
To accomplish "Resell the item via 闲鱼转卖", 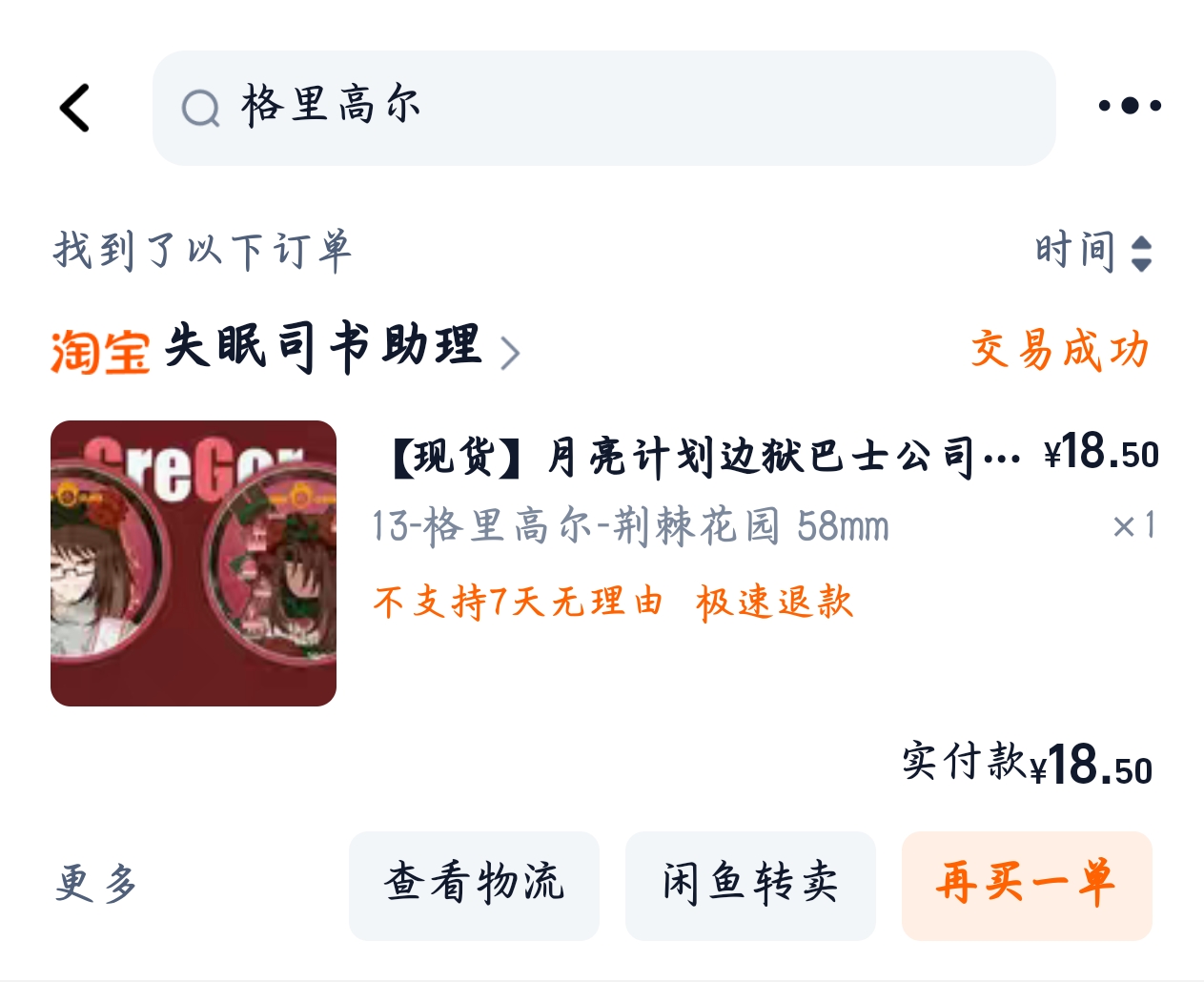I will (x=750, y=885).
